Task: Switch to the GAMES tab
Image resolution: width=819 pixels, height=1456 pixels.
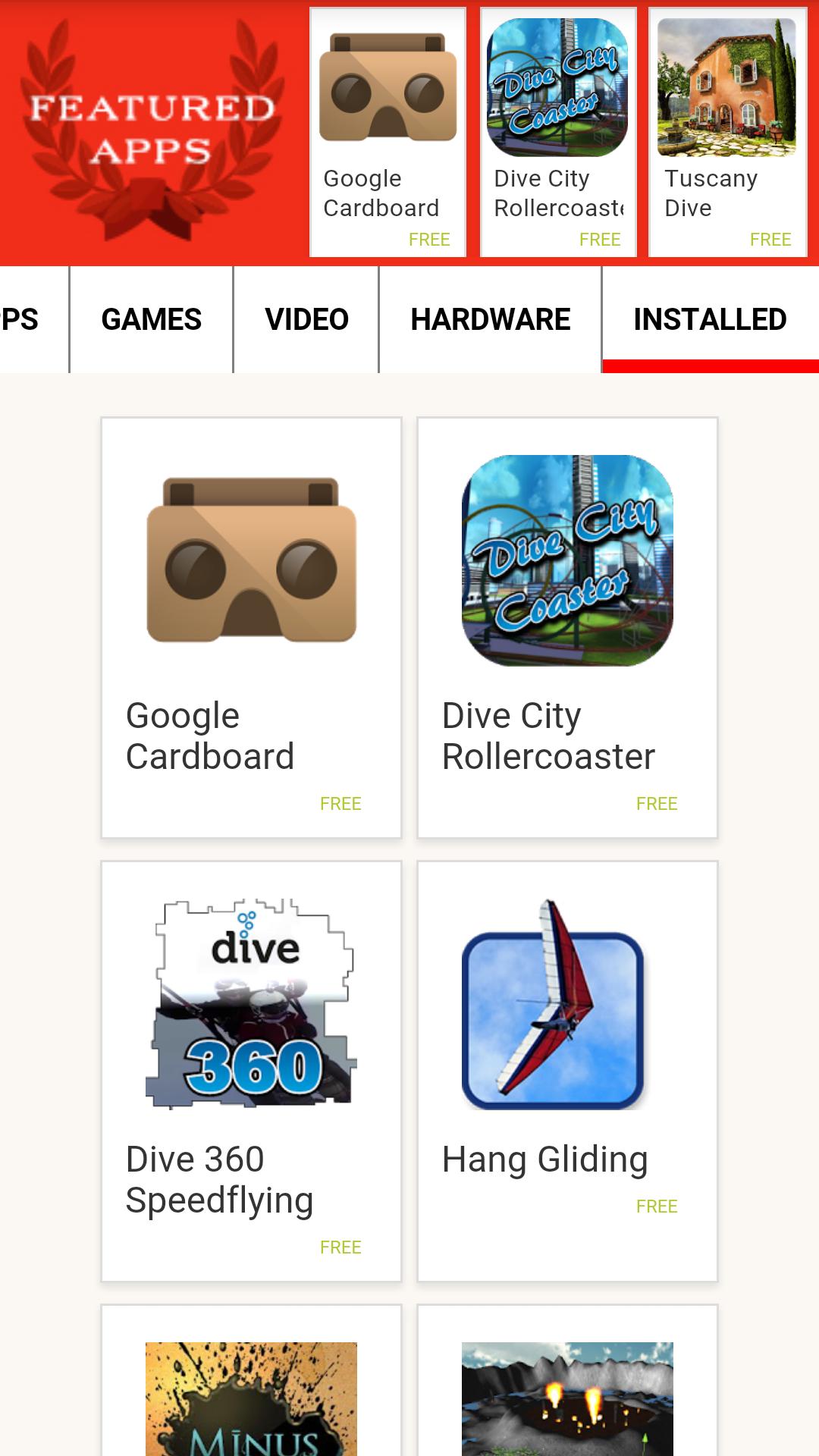Action: click(151, 318)
